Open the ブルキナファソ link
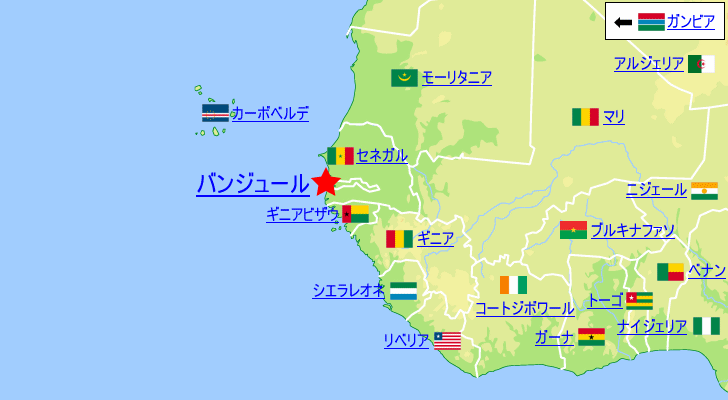The height and width of the screenshot is (400, 728). click(632, 230)
